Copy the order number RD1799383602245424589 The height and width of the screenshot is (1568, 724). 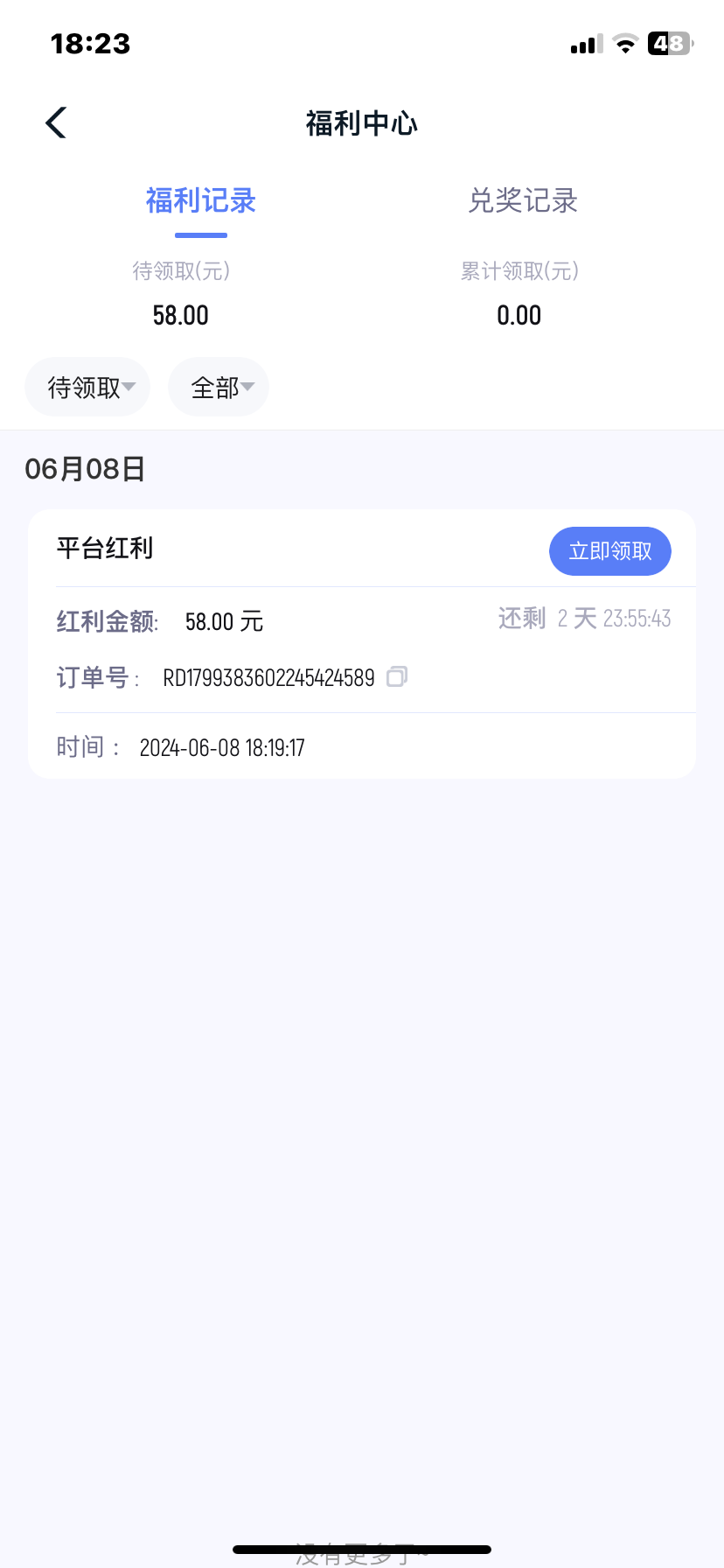(397, 676)
